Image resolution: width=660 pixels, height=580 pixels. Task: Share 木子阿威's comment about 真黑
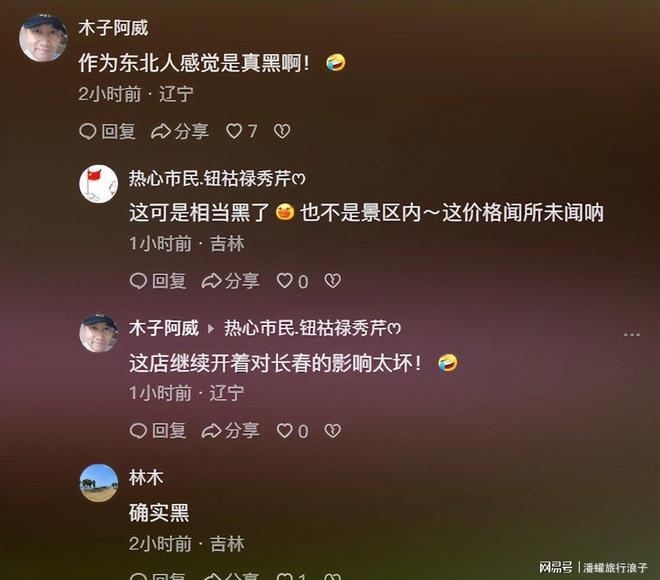[x=180, y=131]
